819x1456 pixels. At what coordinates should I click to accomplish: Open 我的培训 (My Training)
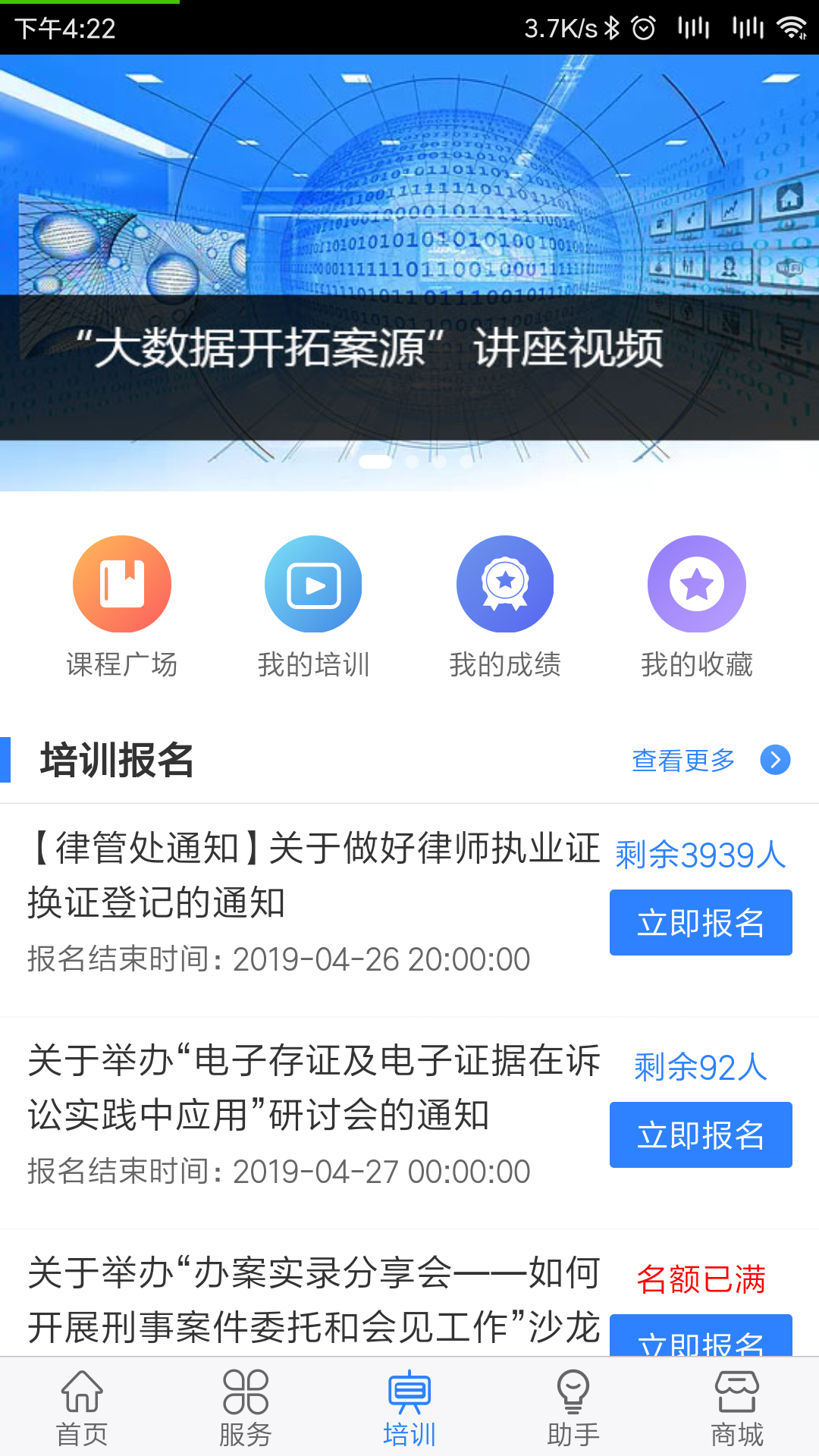pos(313,607)
